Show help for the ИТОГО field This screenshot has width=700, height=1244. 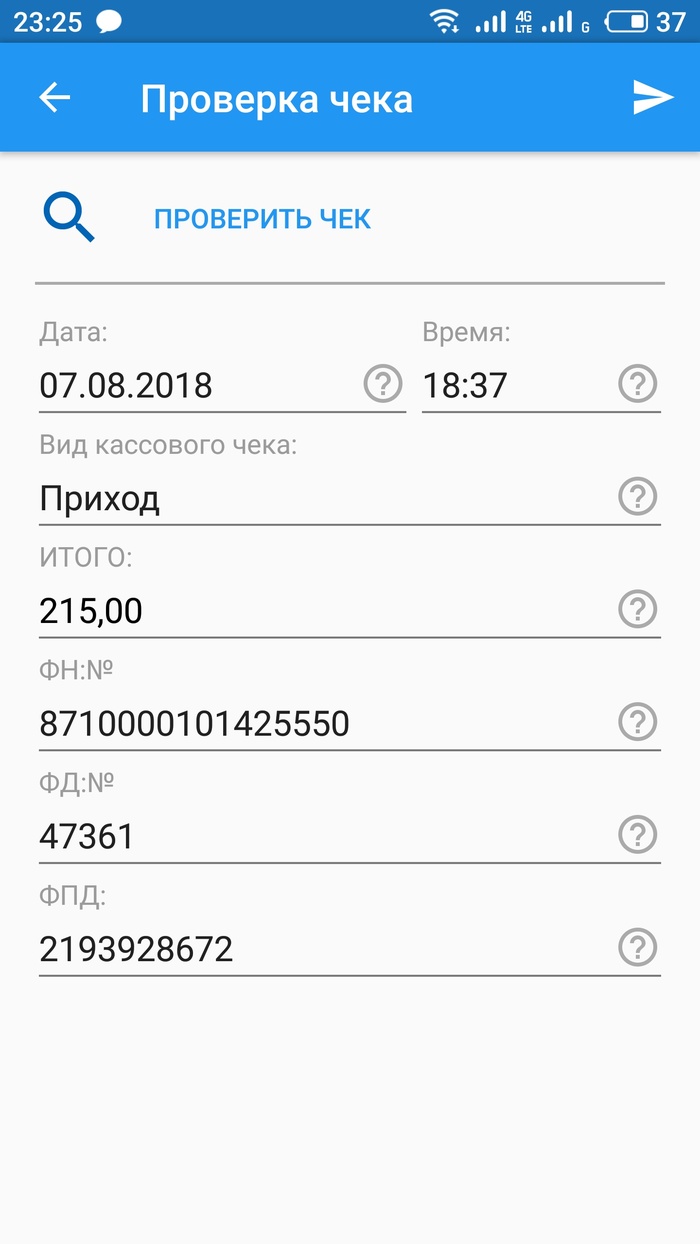pos(637,609)
